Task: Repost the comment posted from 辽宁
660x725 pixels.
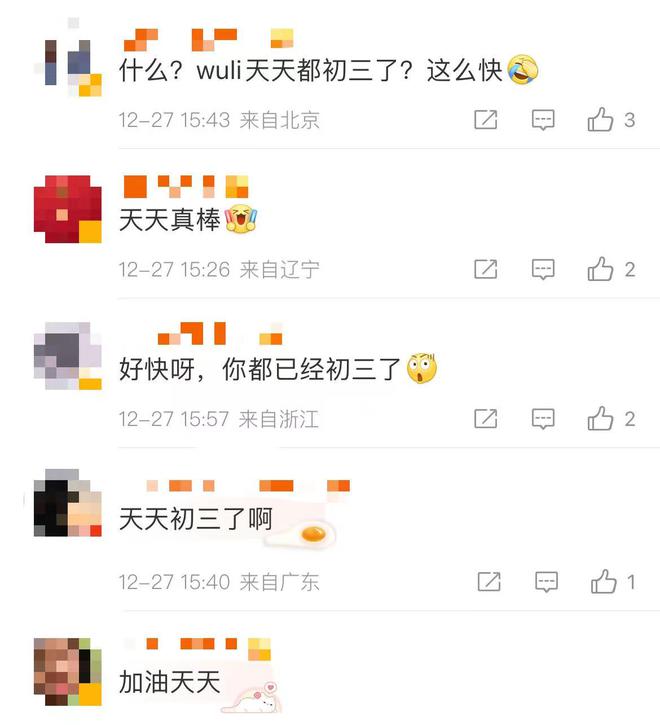Action: [485, 269]
